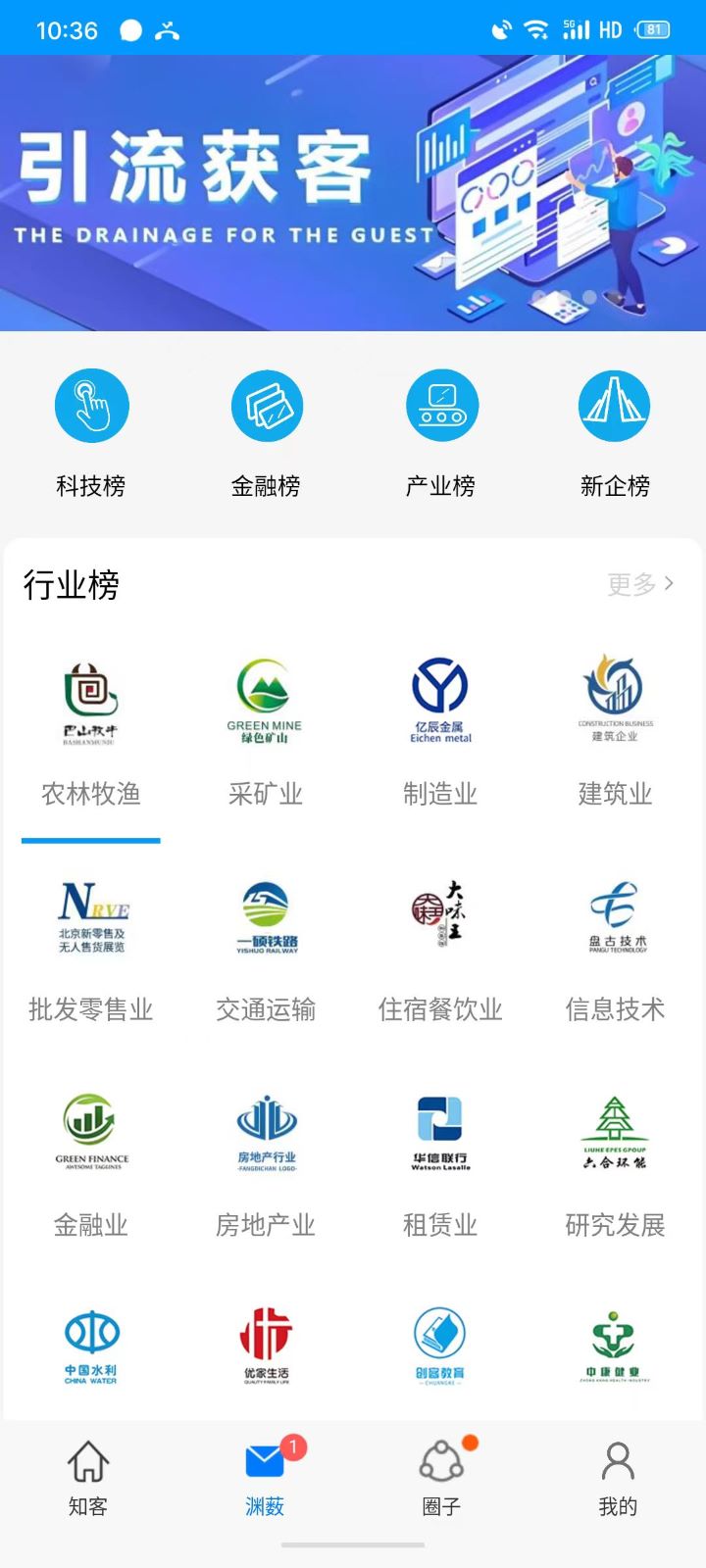Open the 科技榜 rankings icon
The height and width of the screenshot is (1568, 706).
tap(90, 405)
